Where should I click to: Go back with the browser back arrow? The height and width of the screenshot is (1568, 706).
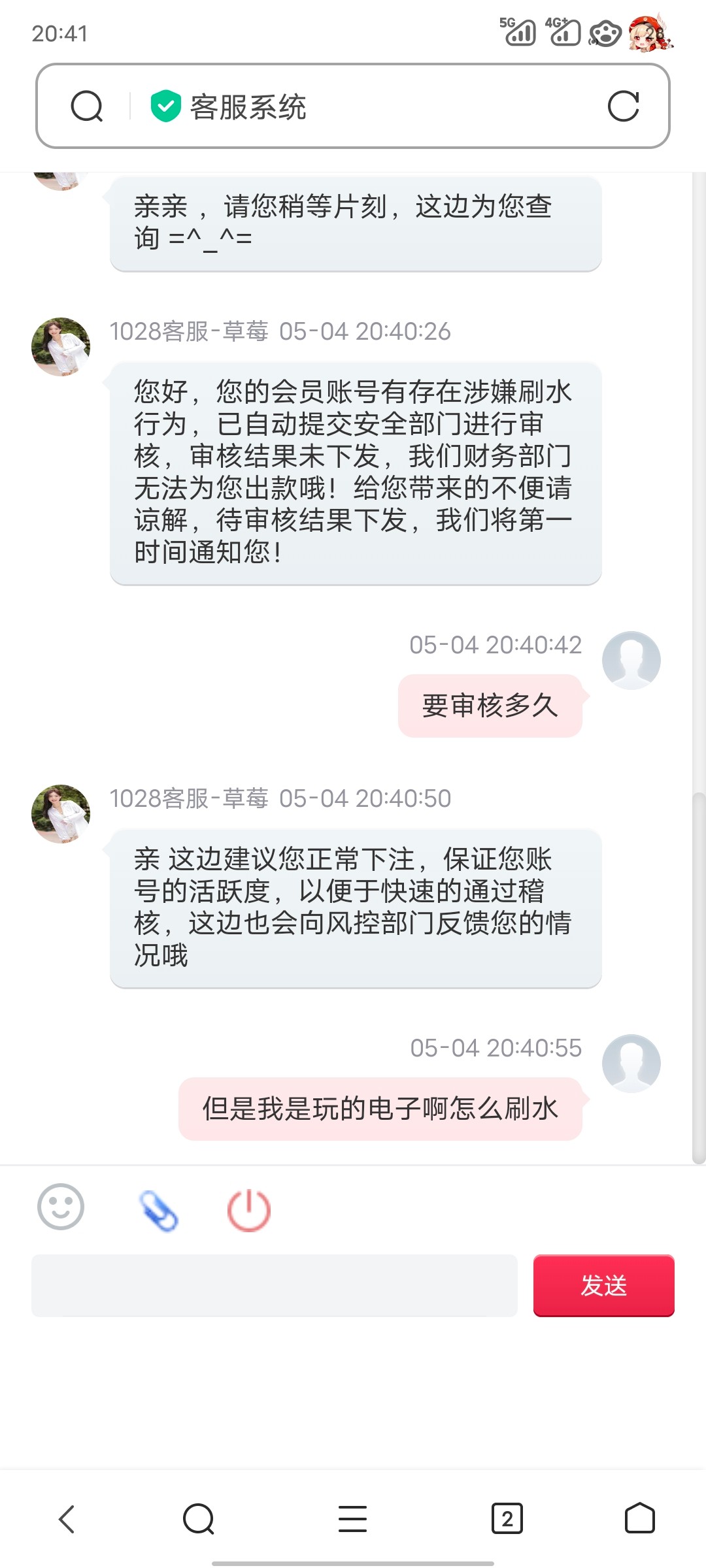pyautogui.click(x=67, y=1519)
